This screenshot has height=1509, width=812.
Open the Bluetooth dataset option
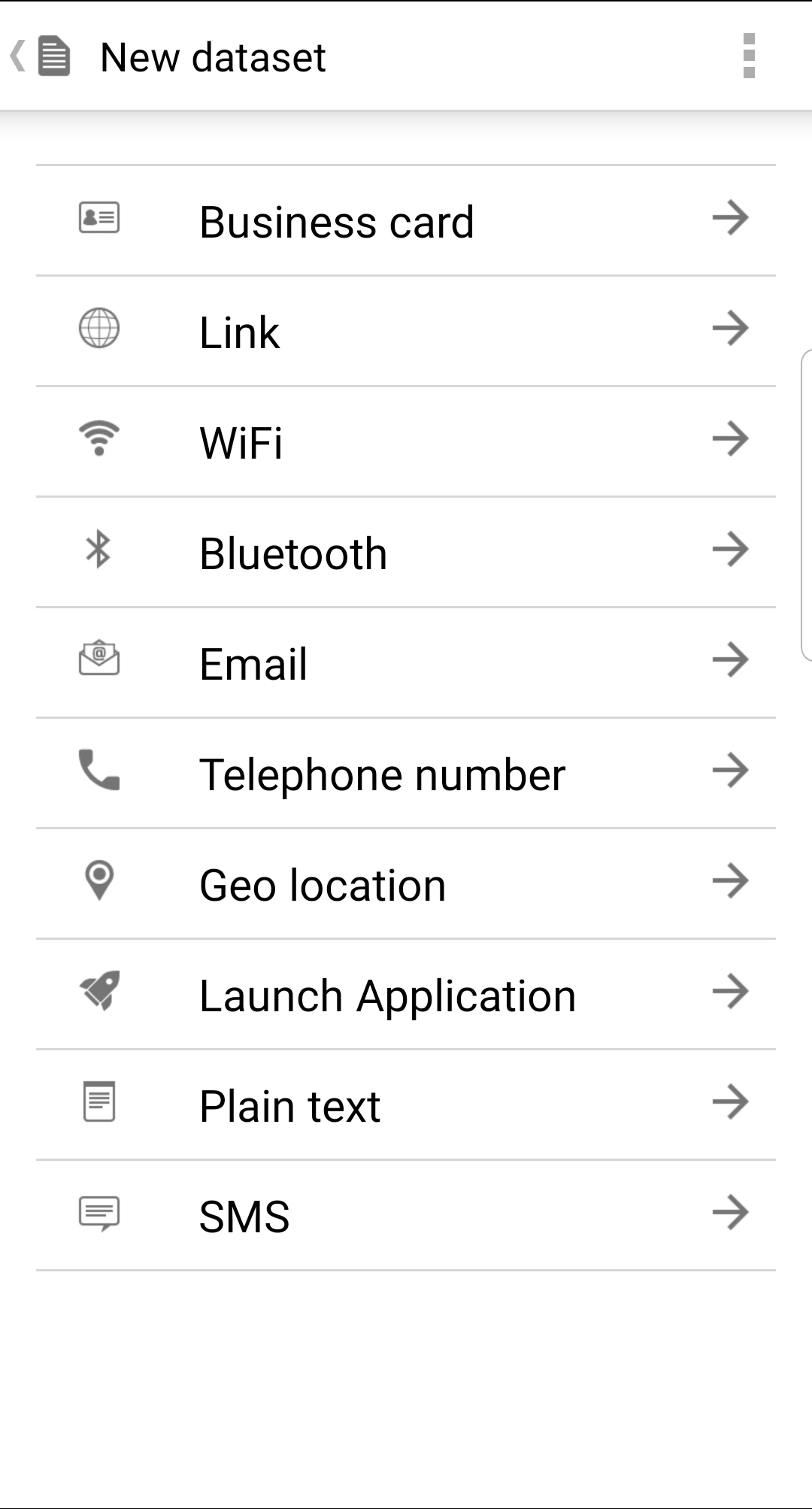(x=406, y=553)
